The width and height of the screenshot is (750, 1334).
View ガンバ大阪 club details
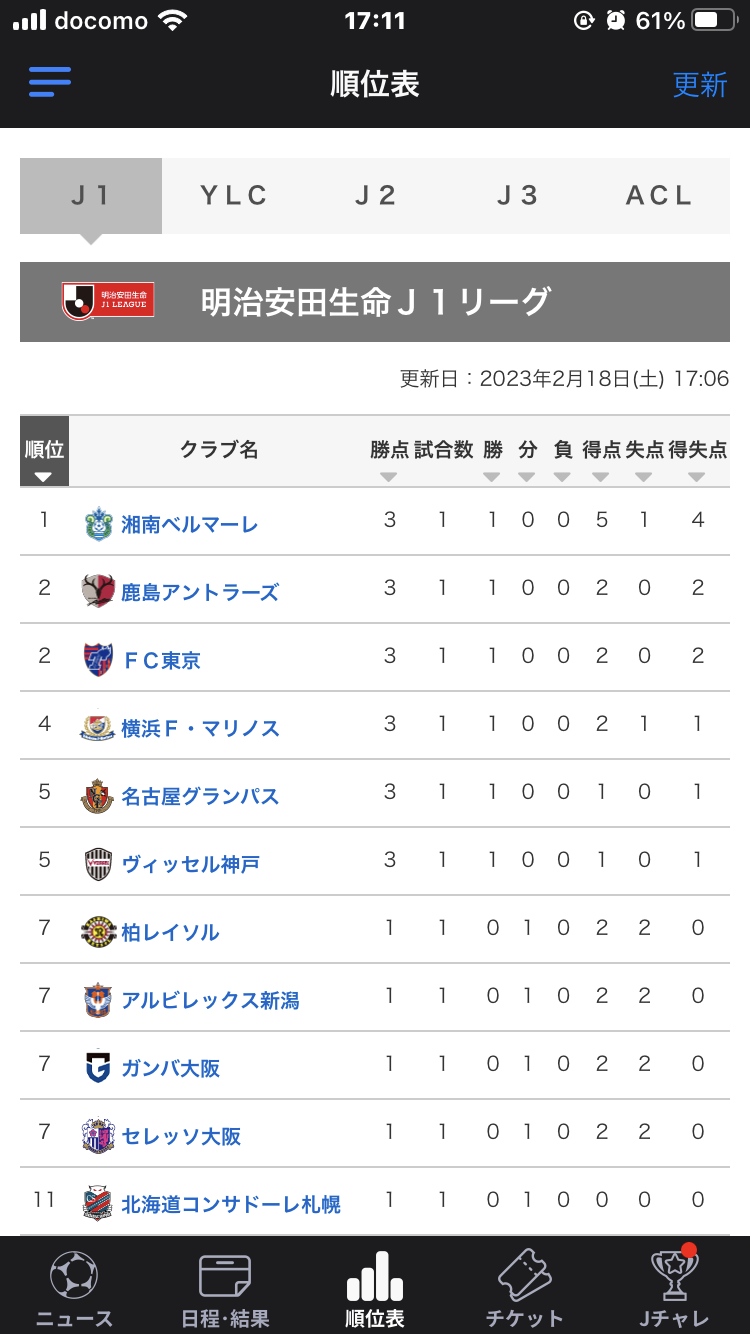pyautogui.click(x=170, y=1068)
